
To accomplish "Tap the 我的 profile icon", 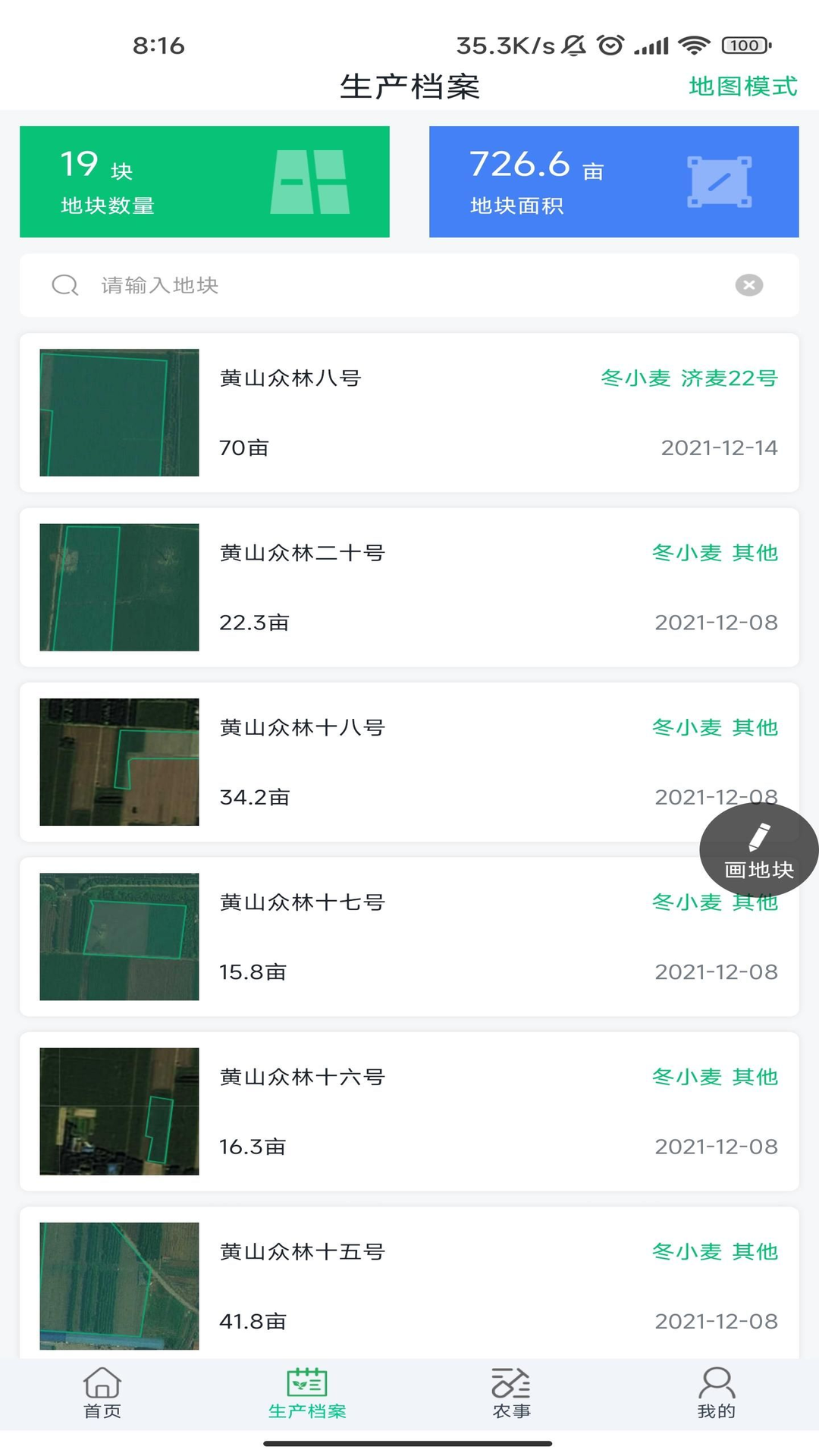I will click(716, 1382).
